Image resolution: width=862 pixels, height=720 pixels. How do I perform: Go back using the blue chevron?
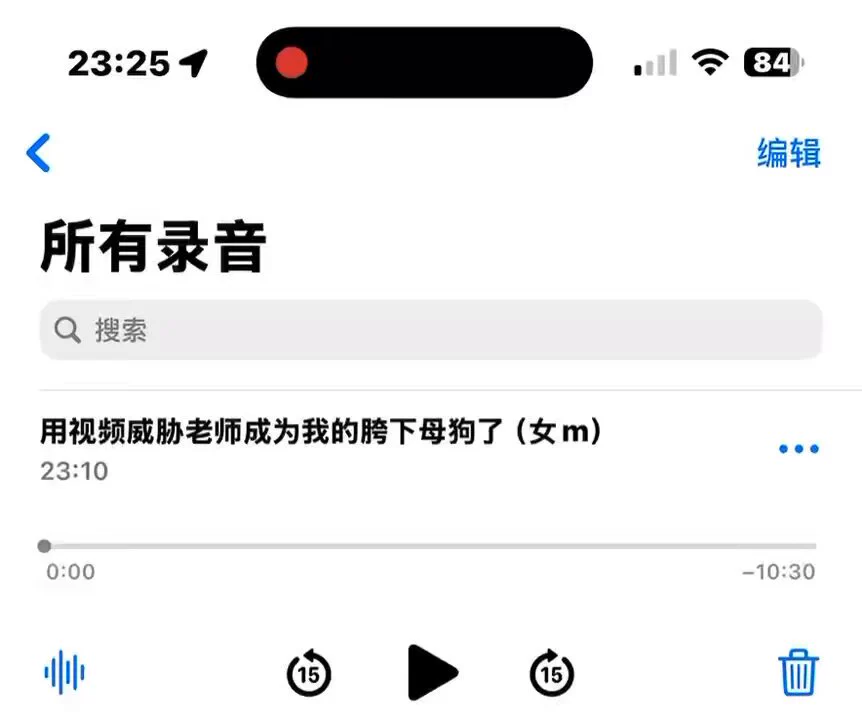click(x=38, y=153)
